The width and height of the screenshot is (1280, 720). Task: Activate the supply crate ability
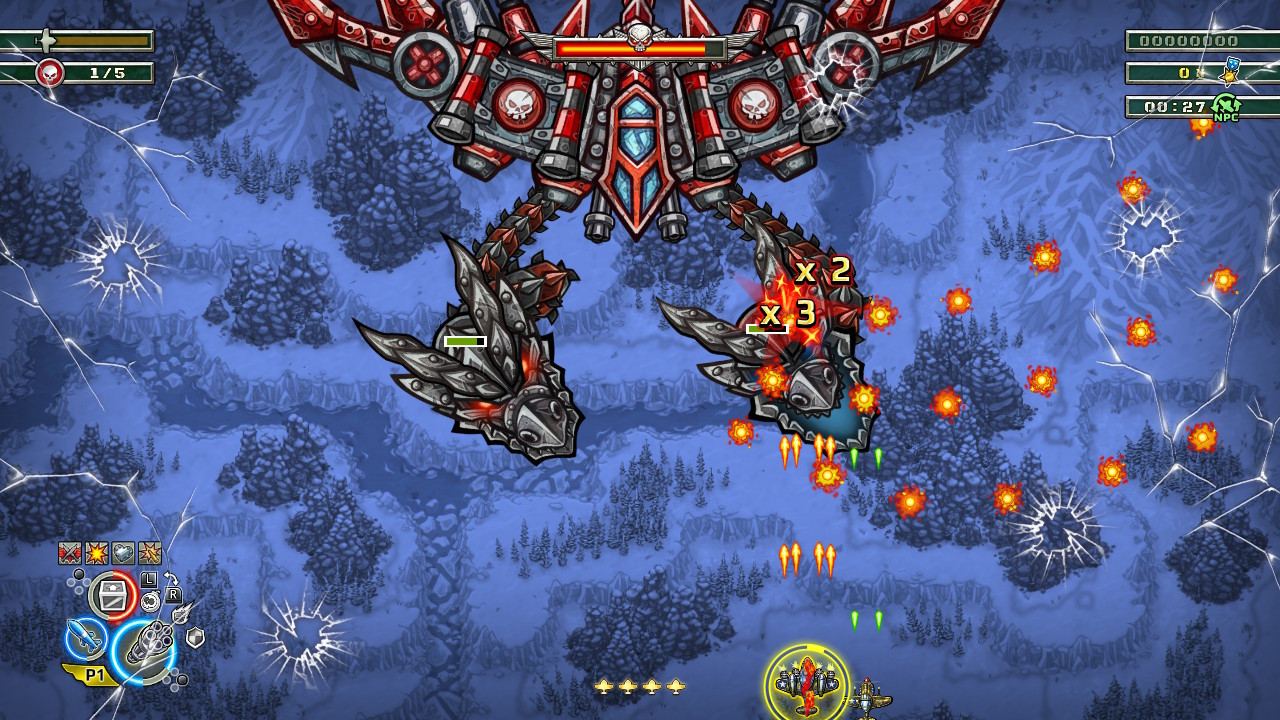click(112, 597)
